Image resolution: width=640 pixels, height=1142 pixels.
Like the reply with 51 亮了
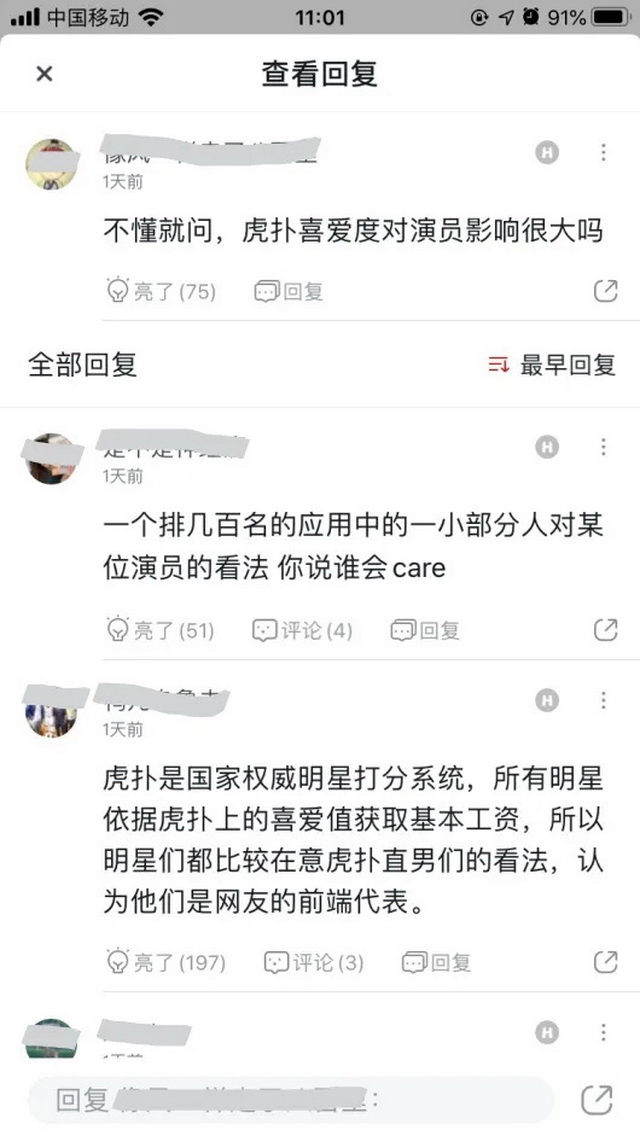point(161,630)
